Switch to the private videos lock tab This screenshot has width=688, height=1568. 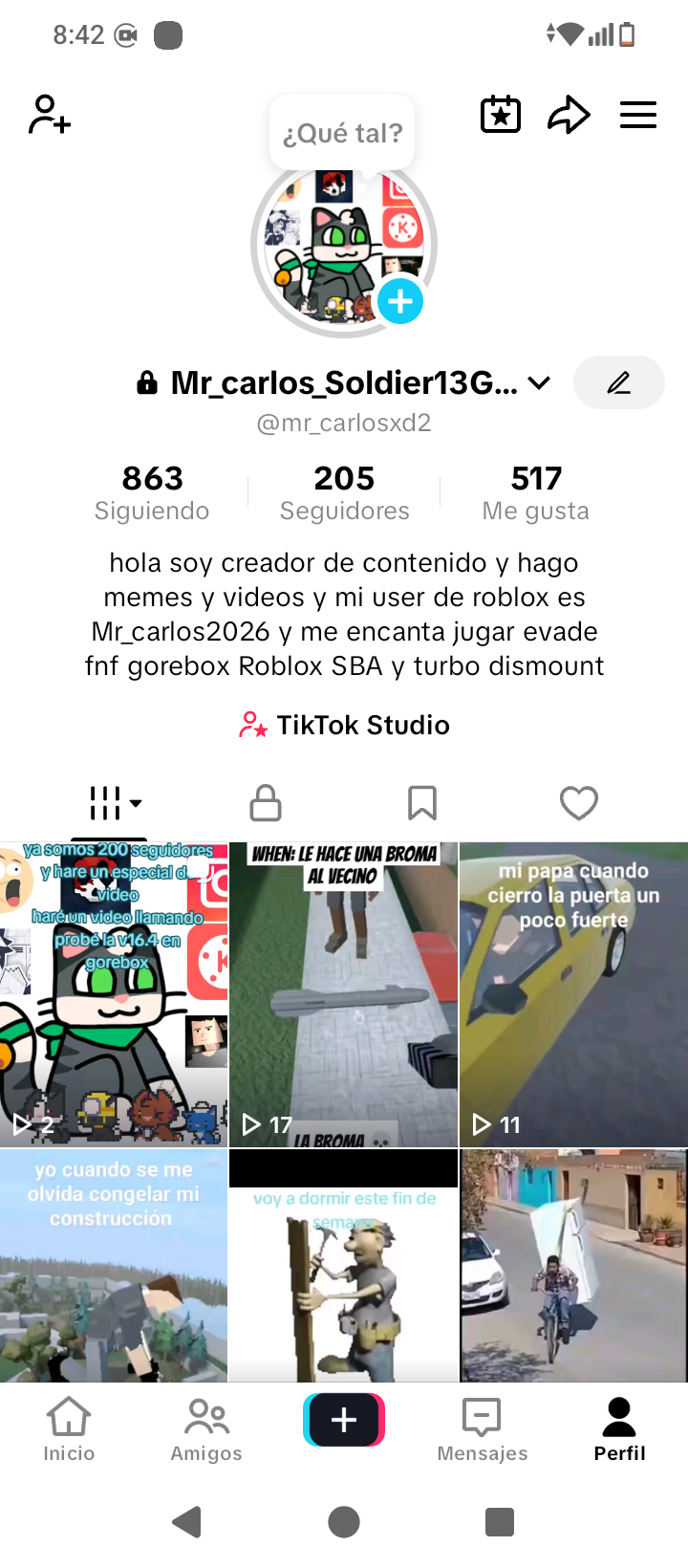[x=266, y=803]
